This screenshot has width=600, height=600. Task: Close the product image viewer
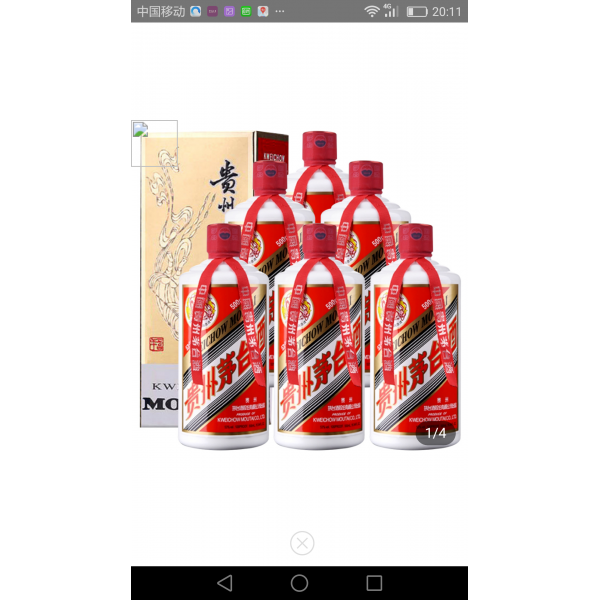(x=302, y=543)
